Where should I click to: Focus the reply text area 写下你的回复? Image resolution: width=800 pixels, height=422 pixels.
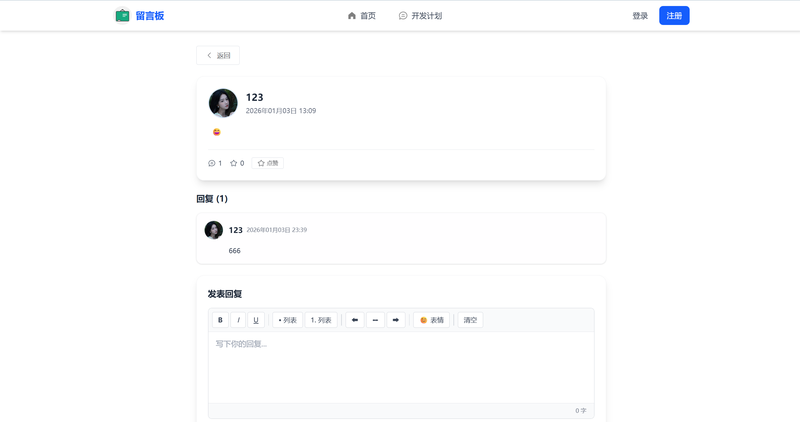click(400, 367)
